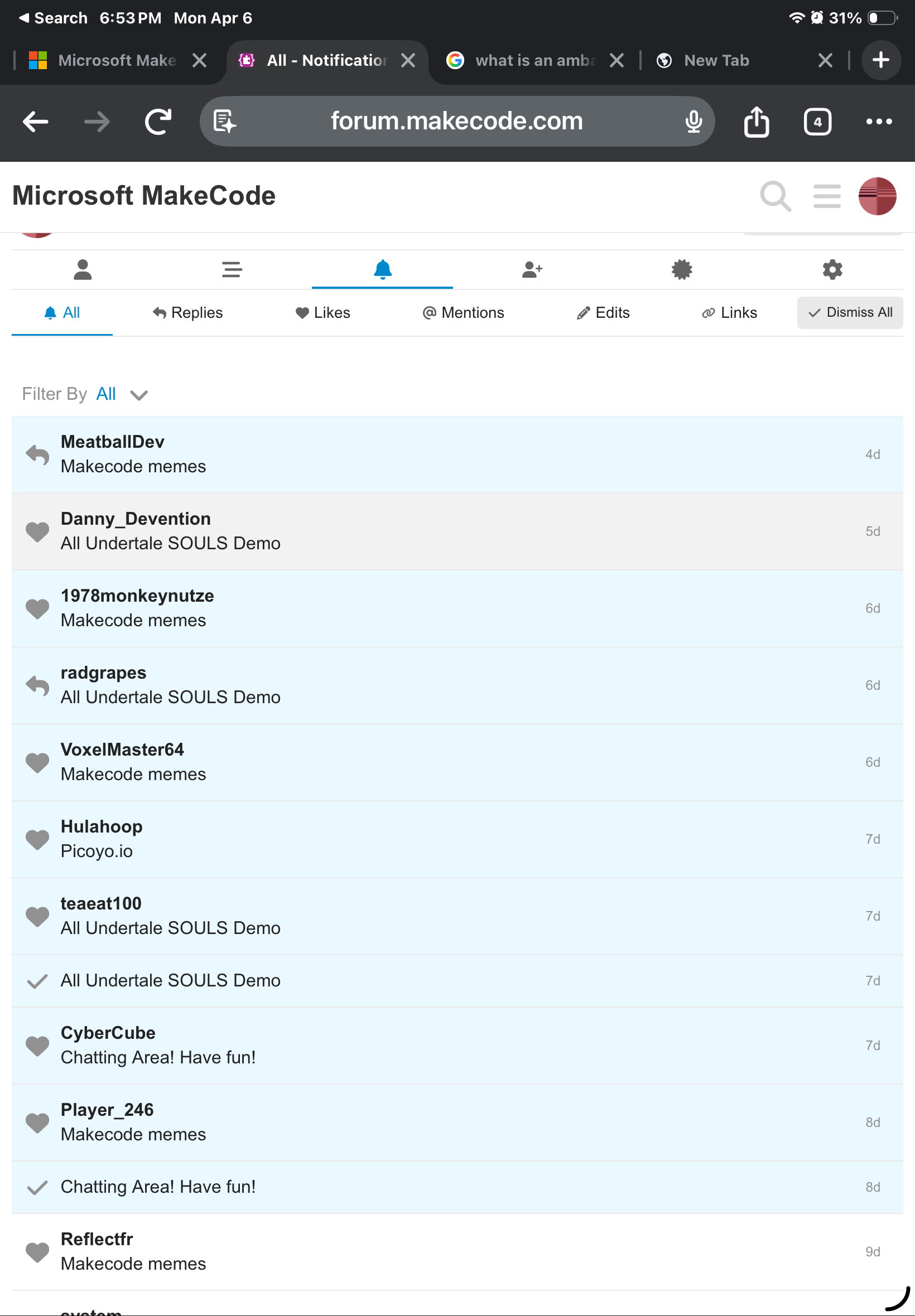
Task: Switch to the Replies filter tab
Action: point(187,313)
